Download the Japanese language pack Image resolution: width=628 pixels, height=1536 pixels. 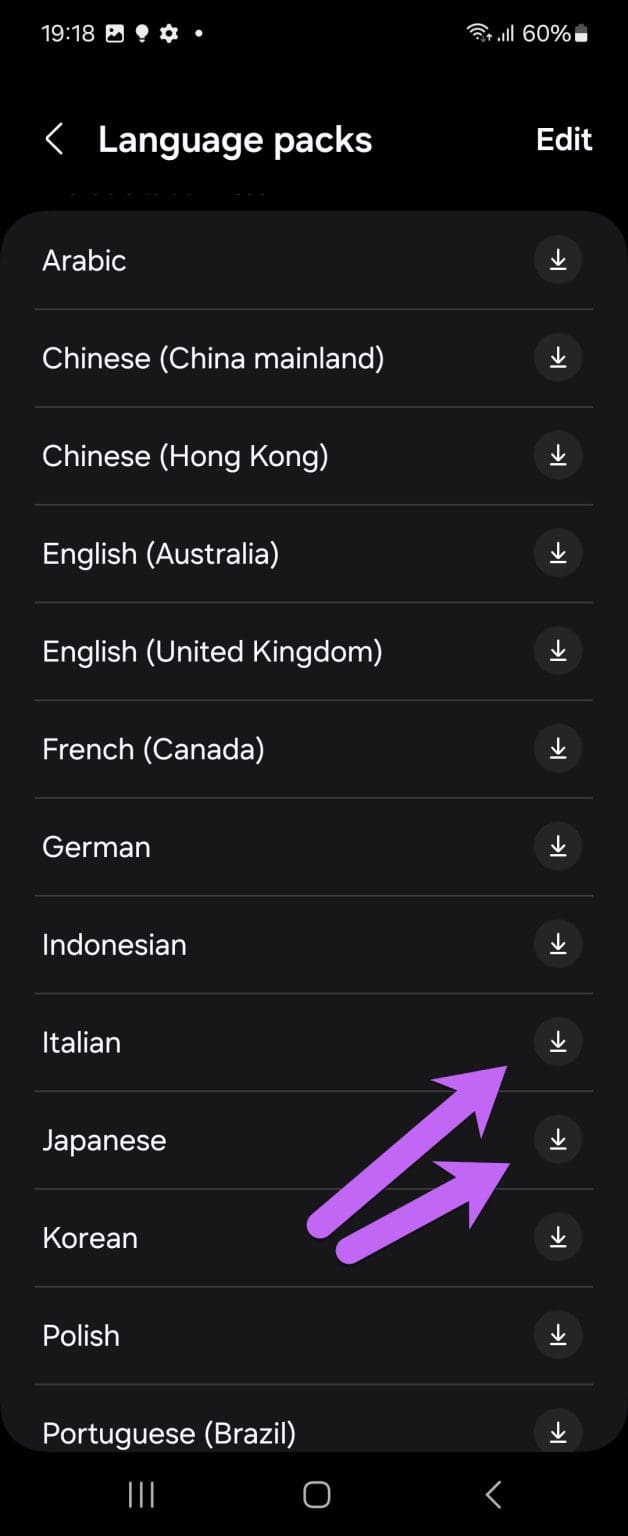558,1140
